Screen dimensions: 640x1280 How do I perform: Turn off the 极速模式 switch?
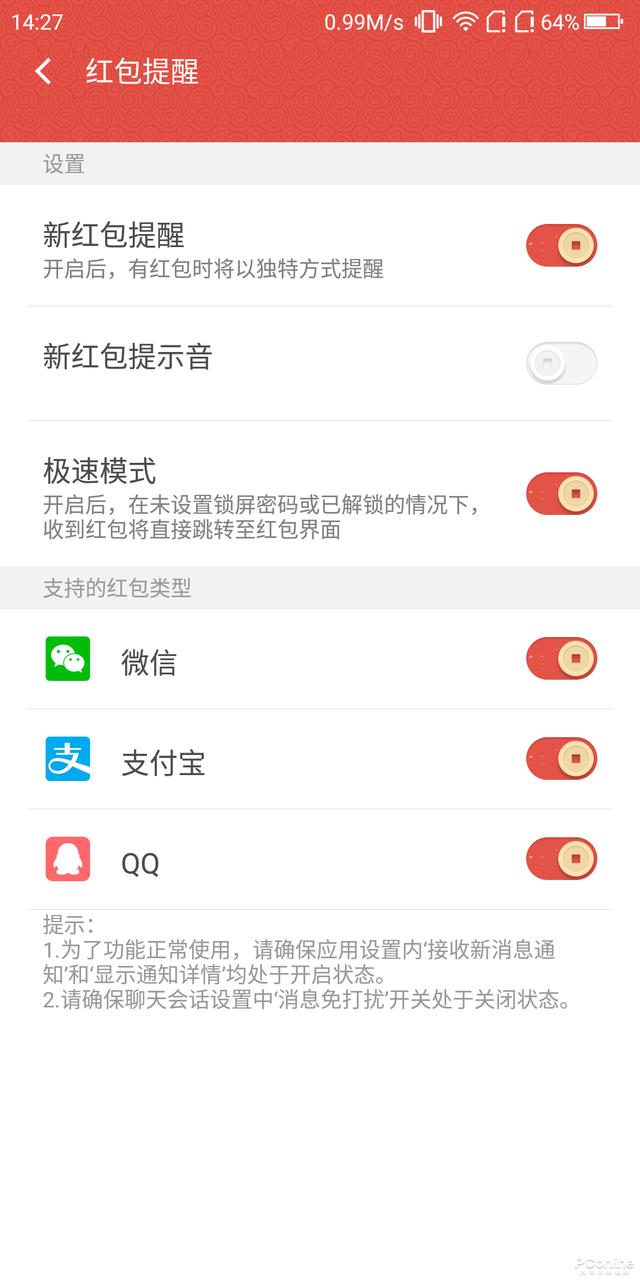tap(562, 494)
